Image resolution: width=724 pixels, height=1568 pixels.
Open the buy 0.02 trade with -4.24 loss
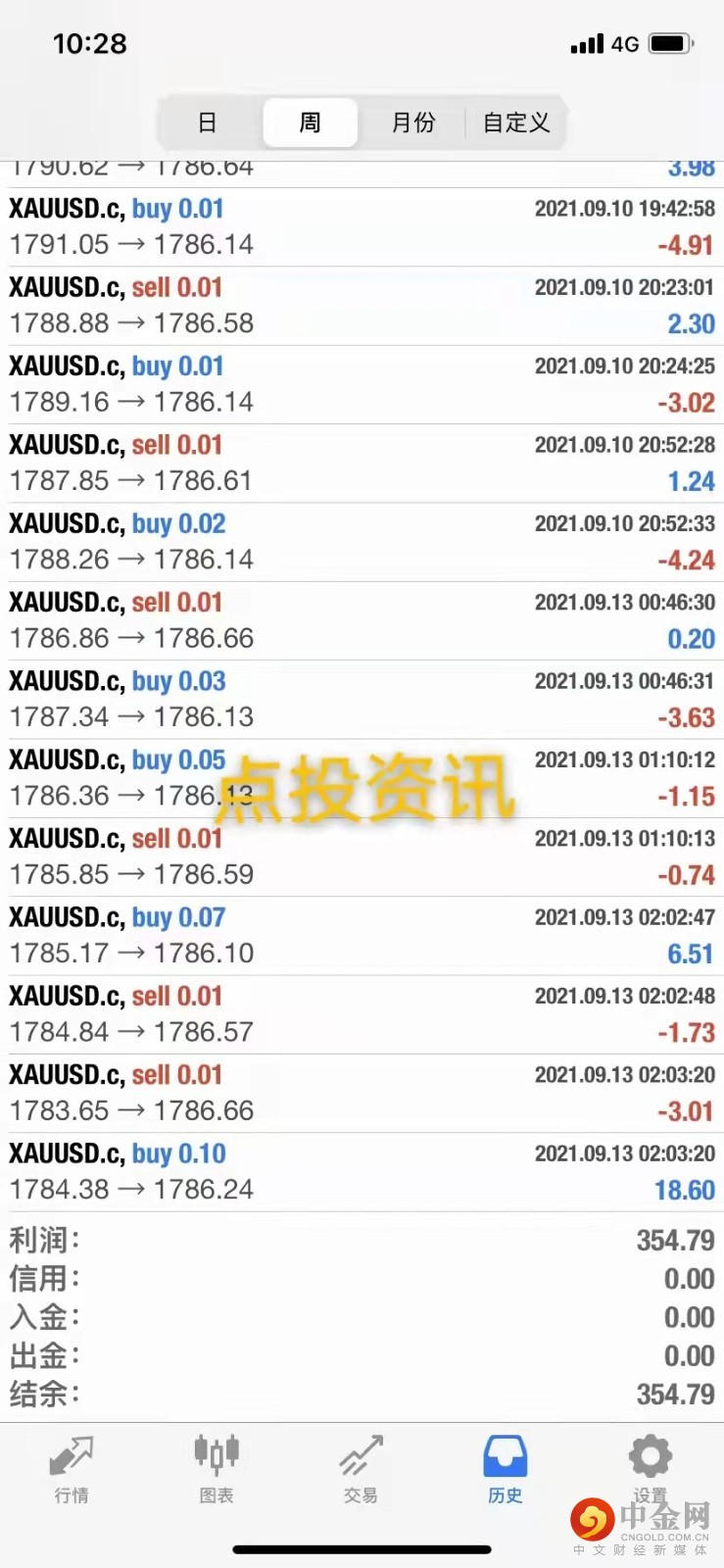(362, 542)
